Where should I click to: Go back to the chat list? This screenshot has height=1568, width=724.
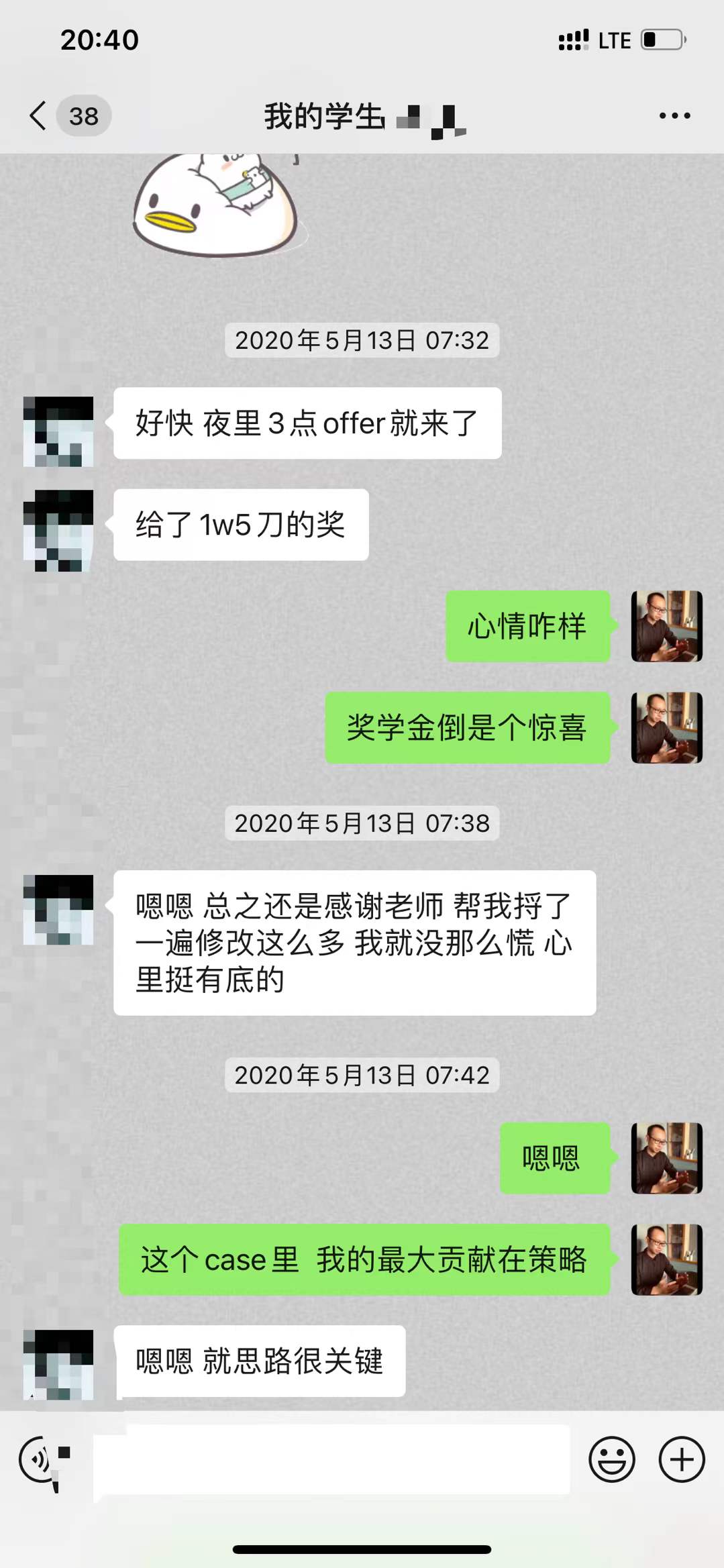pos(39,116)
